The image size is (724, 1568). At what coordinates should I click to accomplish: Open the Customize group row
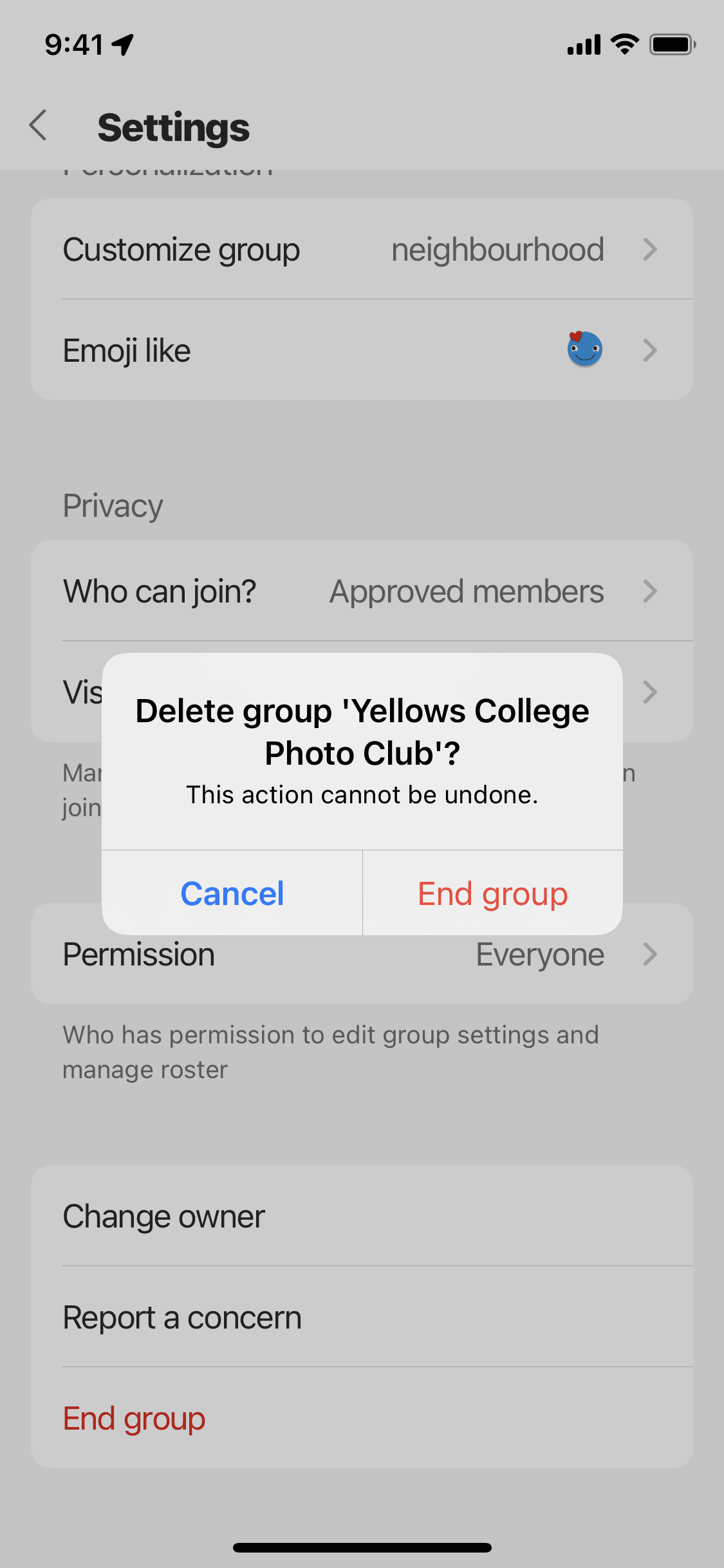pos(362,250)
